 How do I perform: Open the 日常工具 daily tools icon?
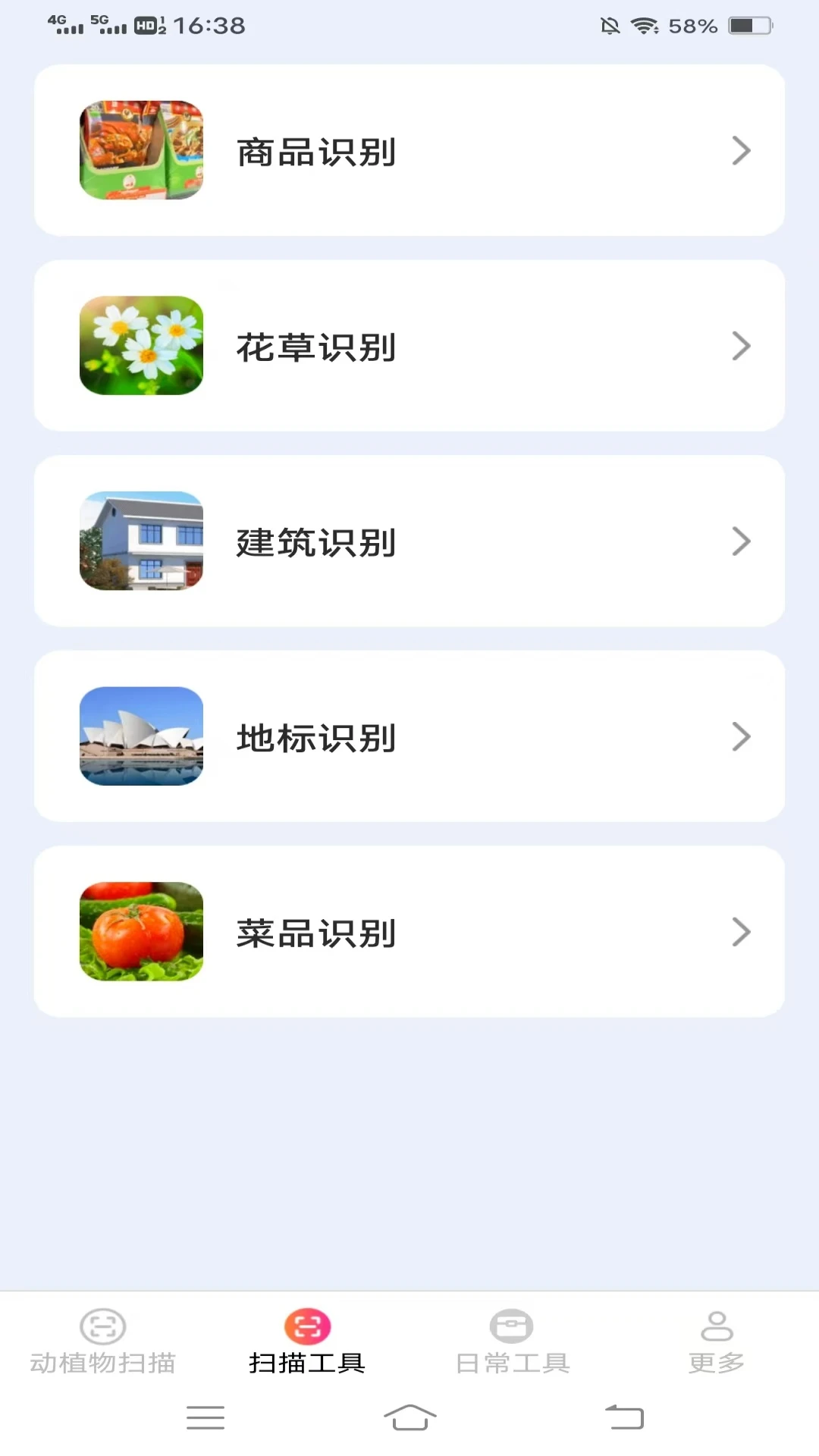pos(512,1325)
